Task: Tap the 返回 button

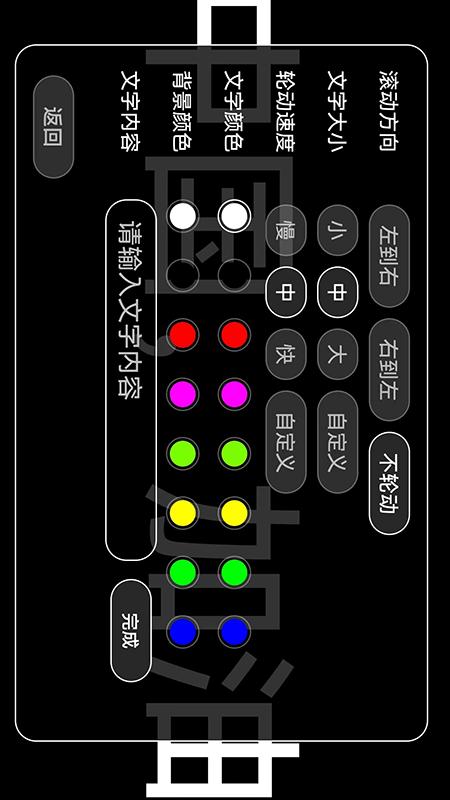Action: tap(53, 127)
